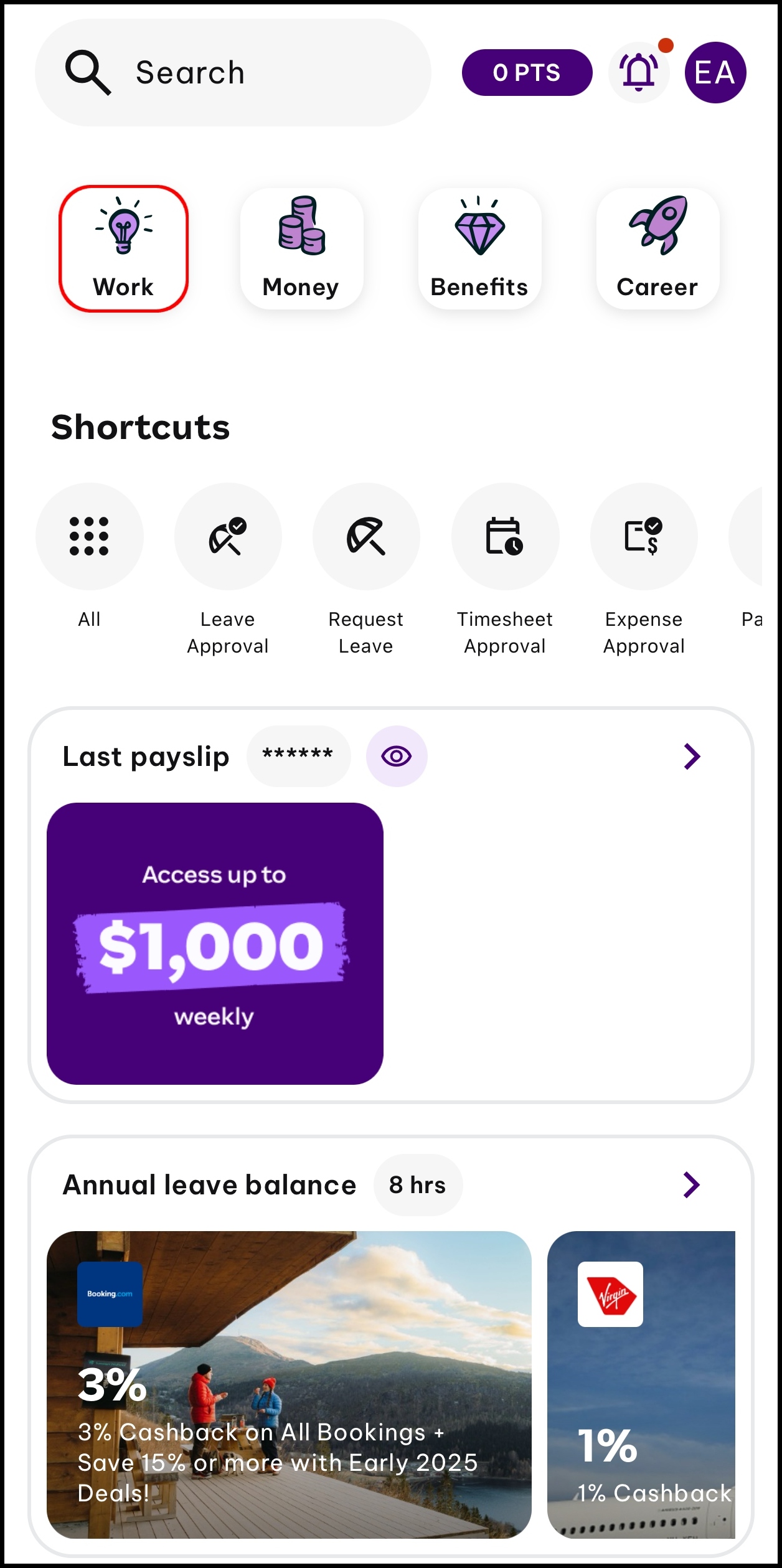Switch to the Benefits category
The image size is (782, 1568).
pos(479,248)
